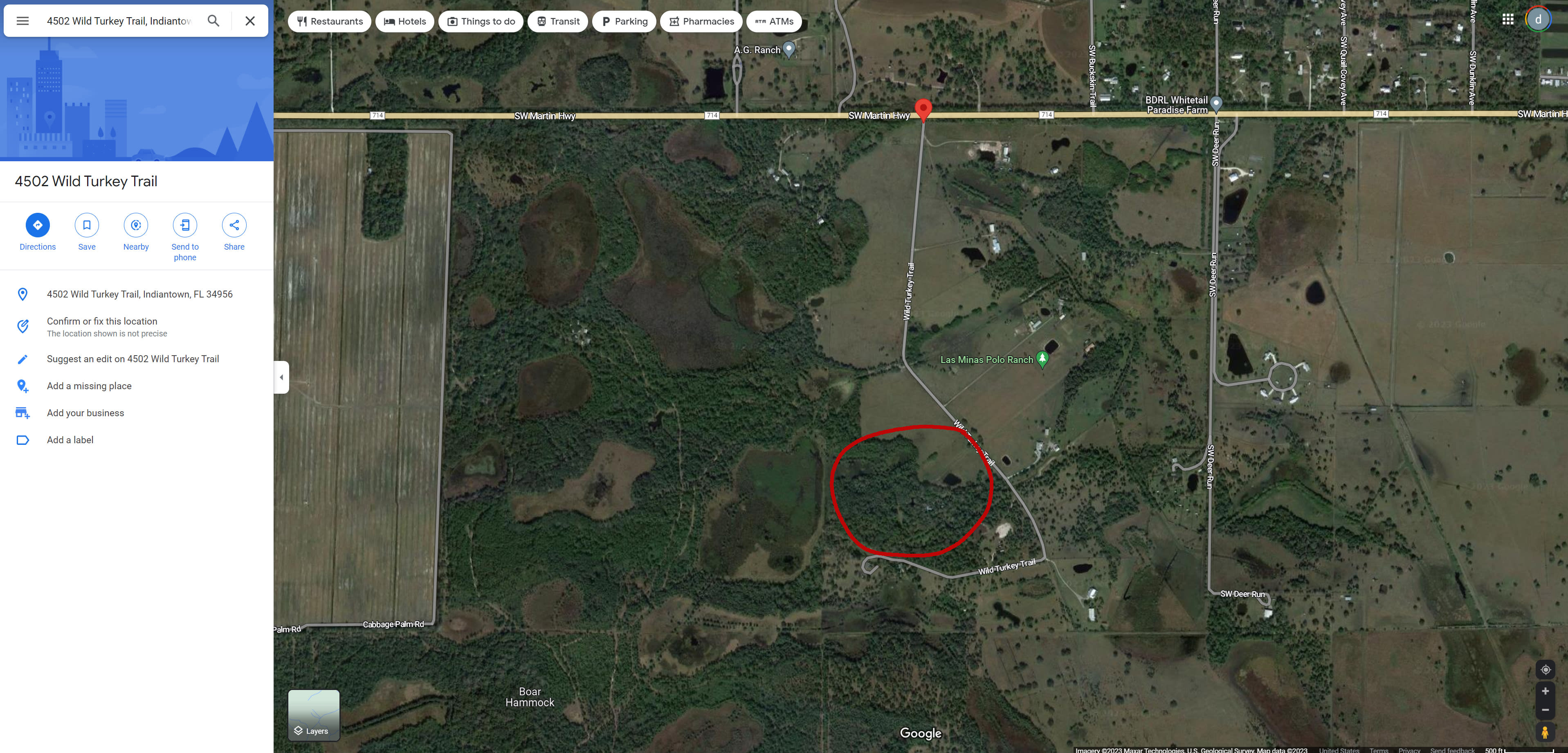Filter map by Restaurants chip

point(329,21)
